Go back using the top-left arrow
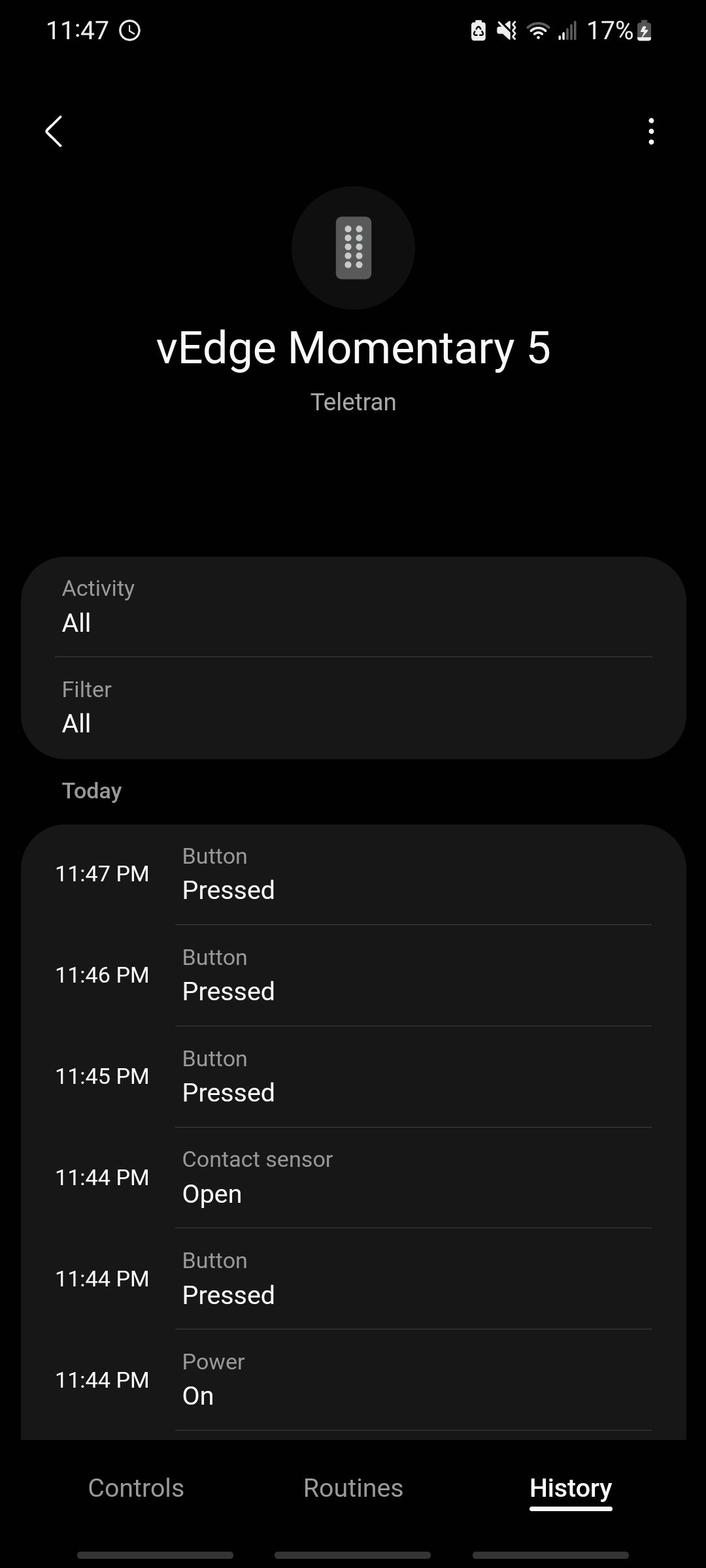The height and width of the screenshot is (1568, 706). 54,131
